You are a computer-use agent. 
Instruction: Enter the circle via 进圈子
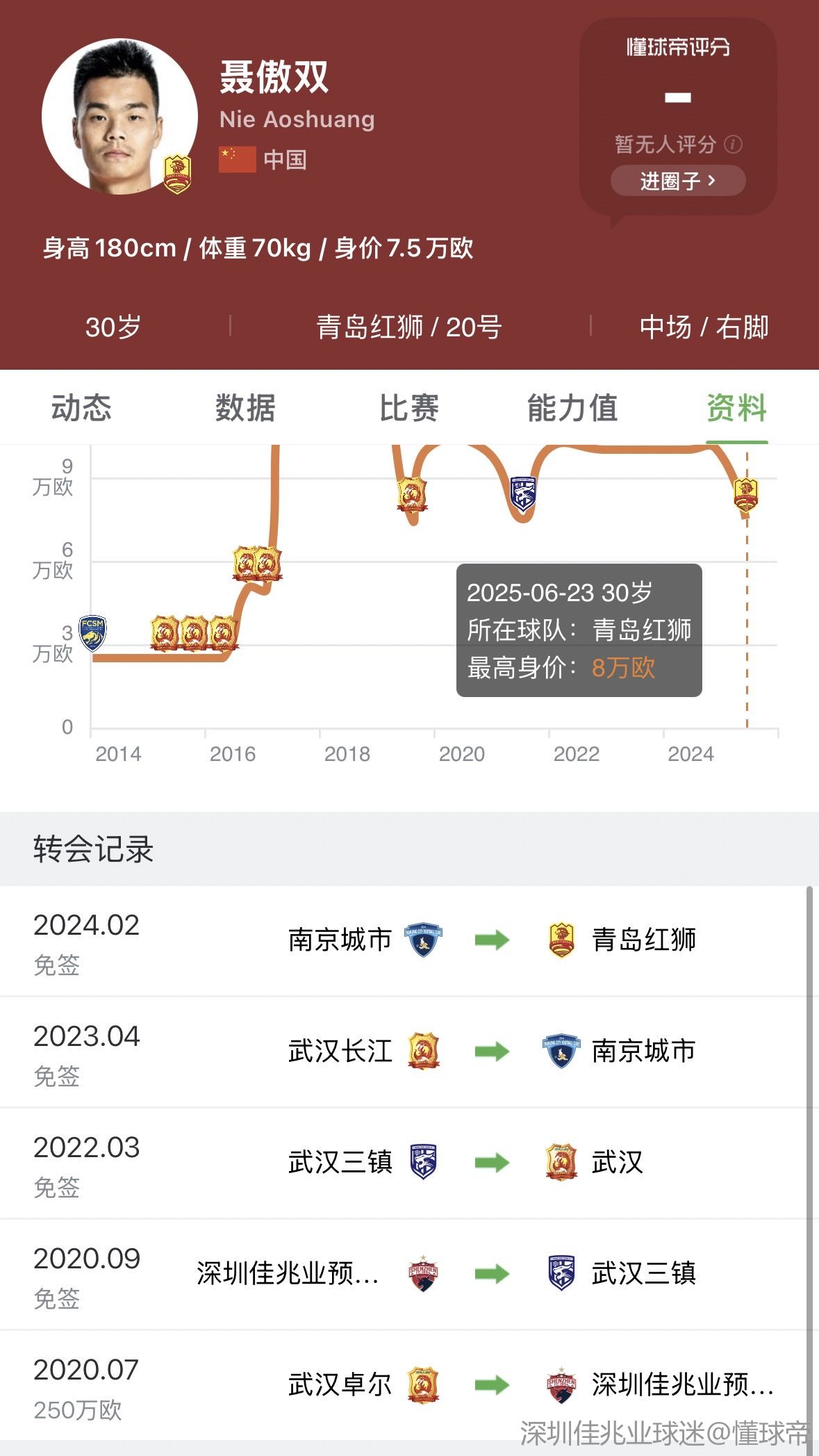click(678, 181)
